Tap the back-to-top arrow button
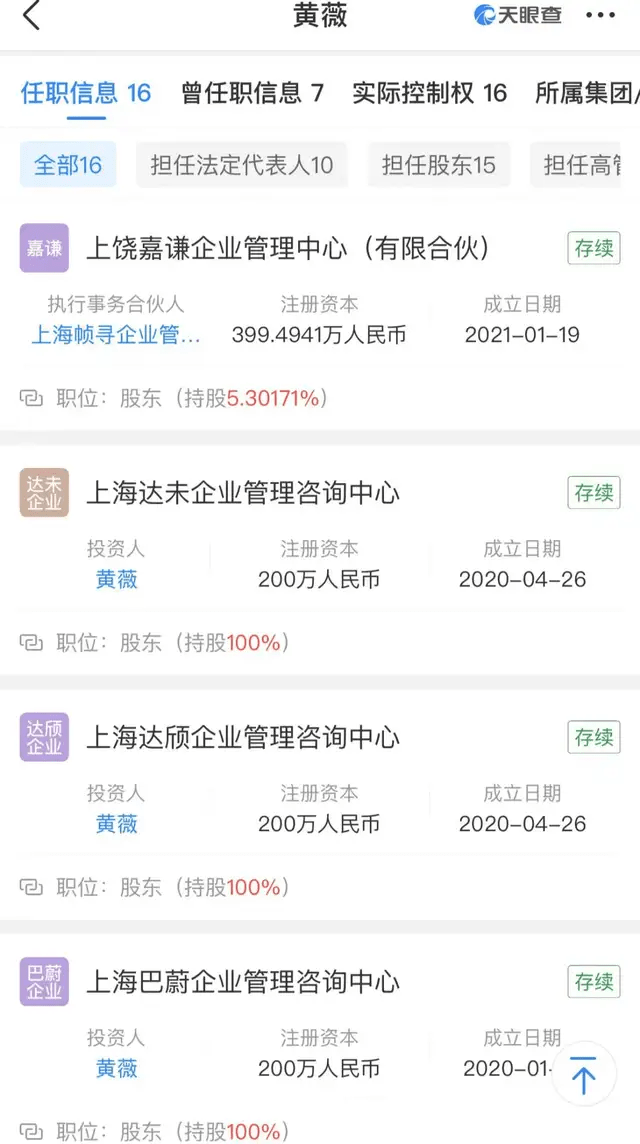Image resolution: width=640 pixels, height=1144 pixels. (x=584, y=1075)
